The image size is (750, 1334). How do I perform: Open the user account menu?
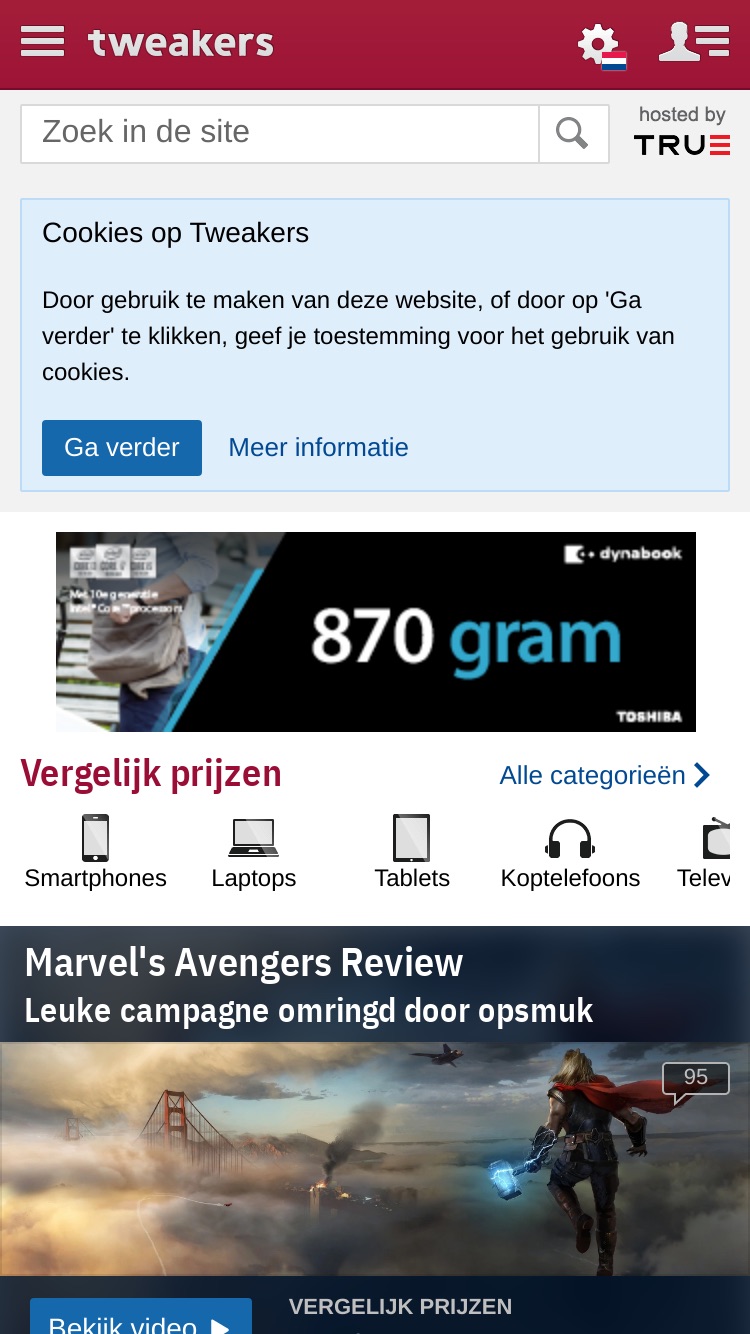694,42
